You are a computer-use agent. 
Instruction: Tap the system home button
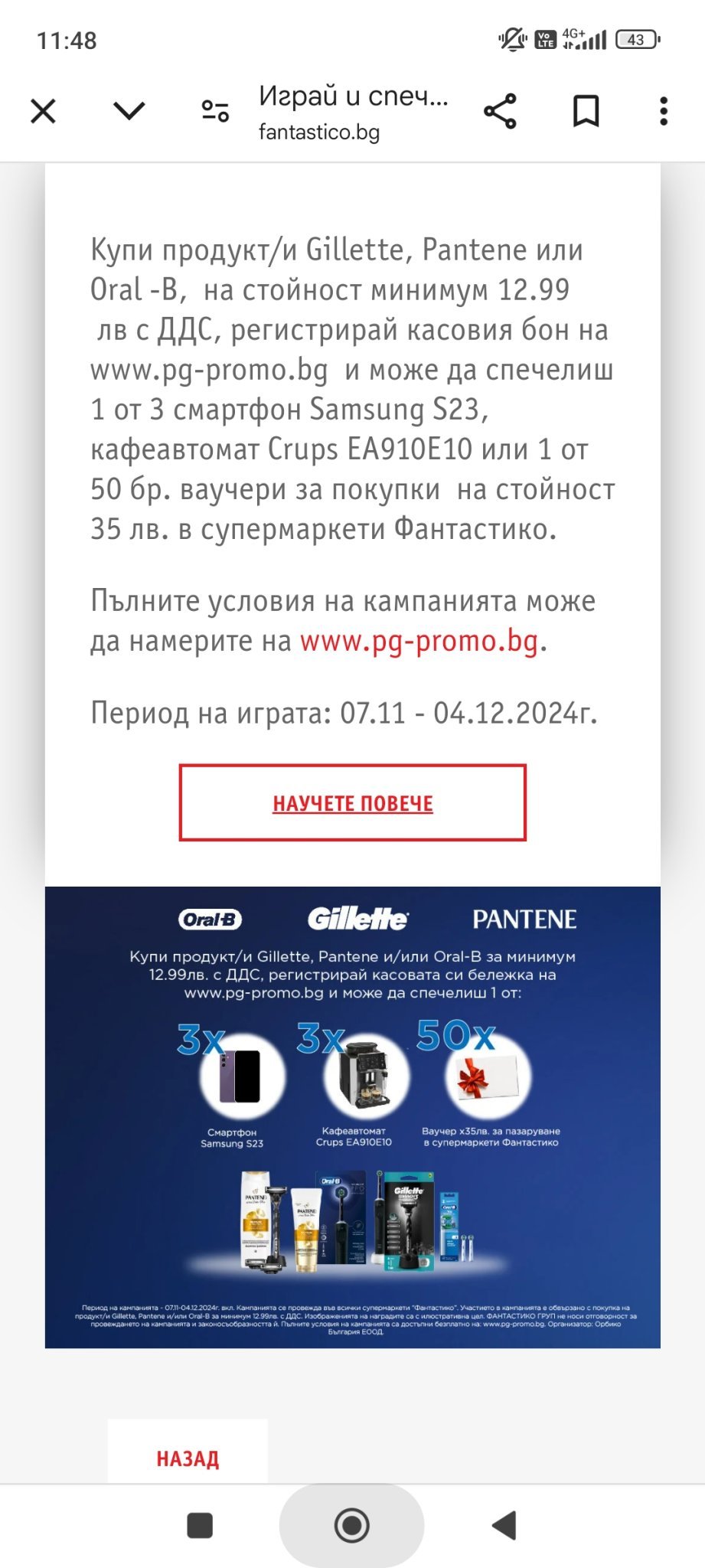(x=352, y=1525)
